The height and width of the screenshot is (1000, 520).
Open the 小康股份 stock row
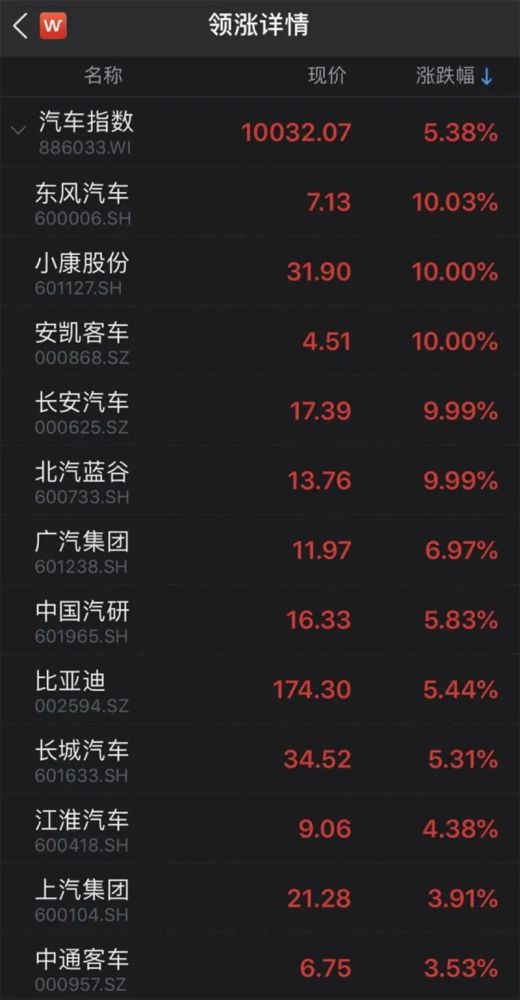(260, 272)
